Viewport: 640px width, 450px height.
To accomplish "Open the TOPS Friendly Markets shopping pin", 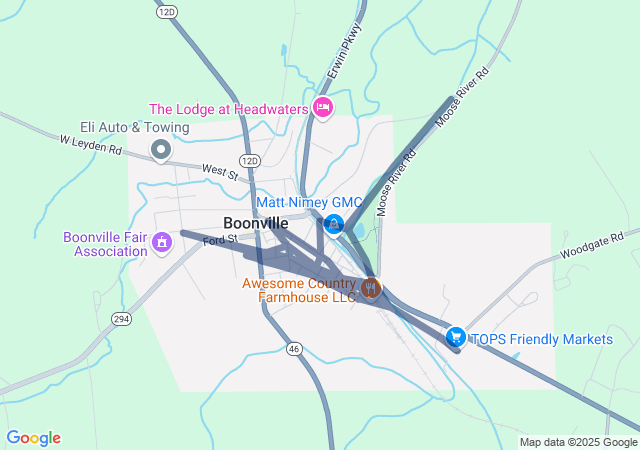I will (456, 338).
